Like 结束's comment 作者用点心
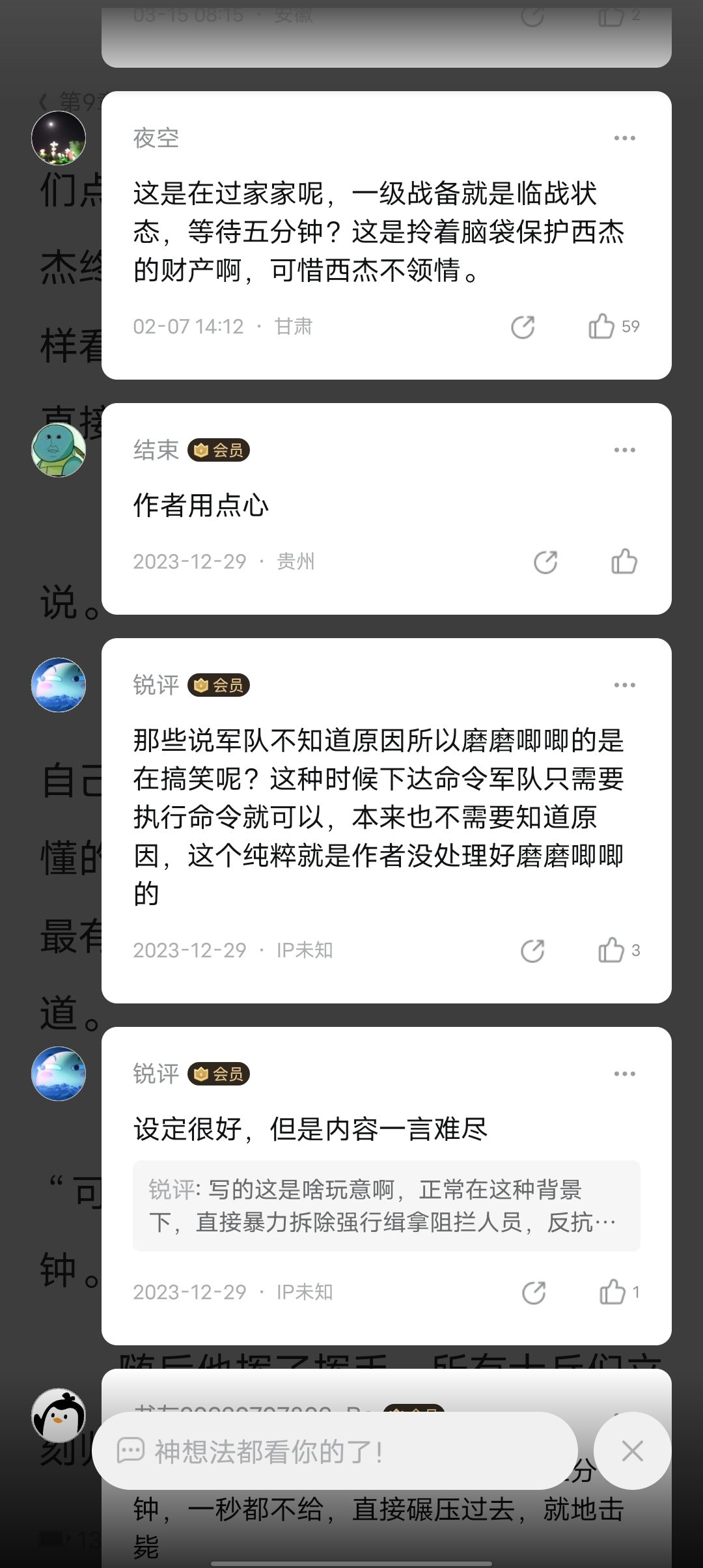 pyautogui.click(x=624, y=561)
